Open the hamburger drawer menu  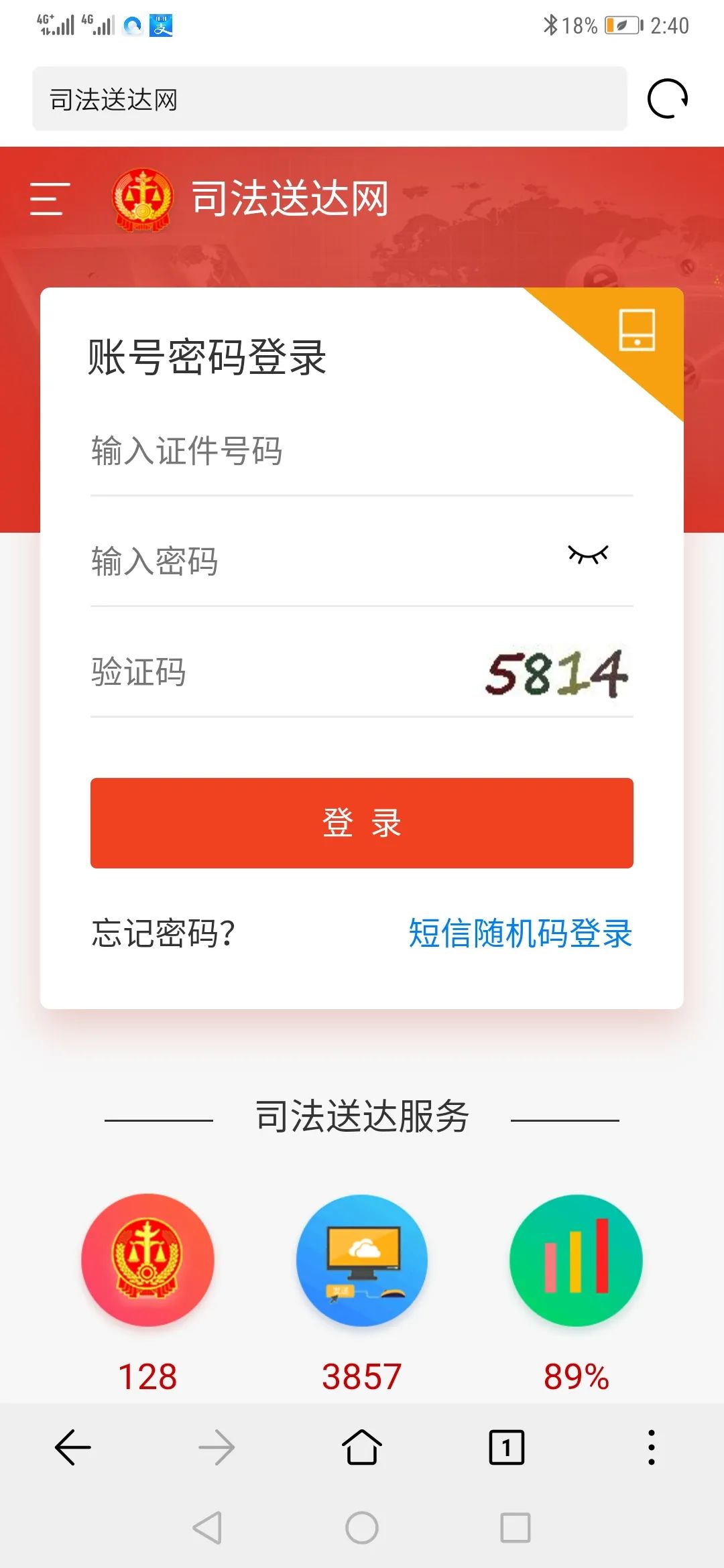[x=50, y=199]
